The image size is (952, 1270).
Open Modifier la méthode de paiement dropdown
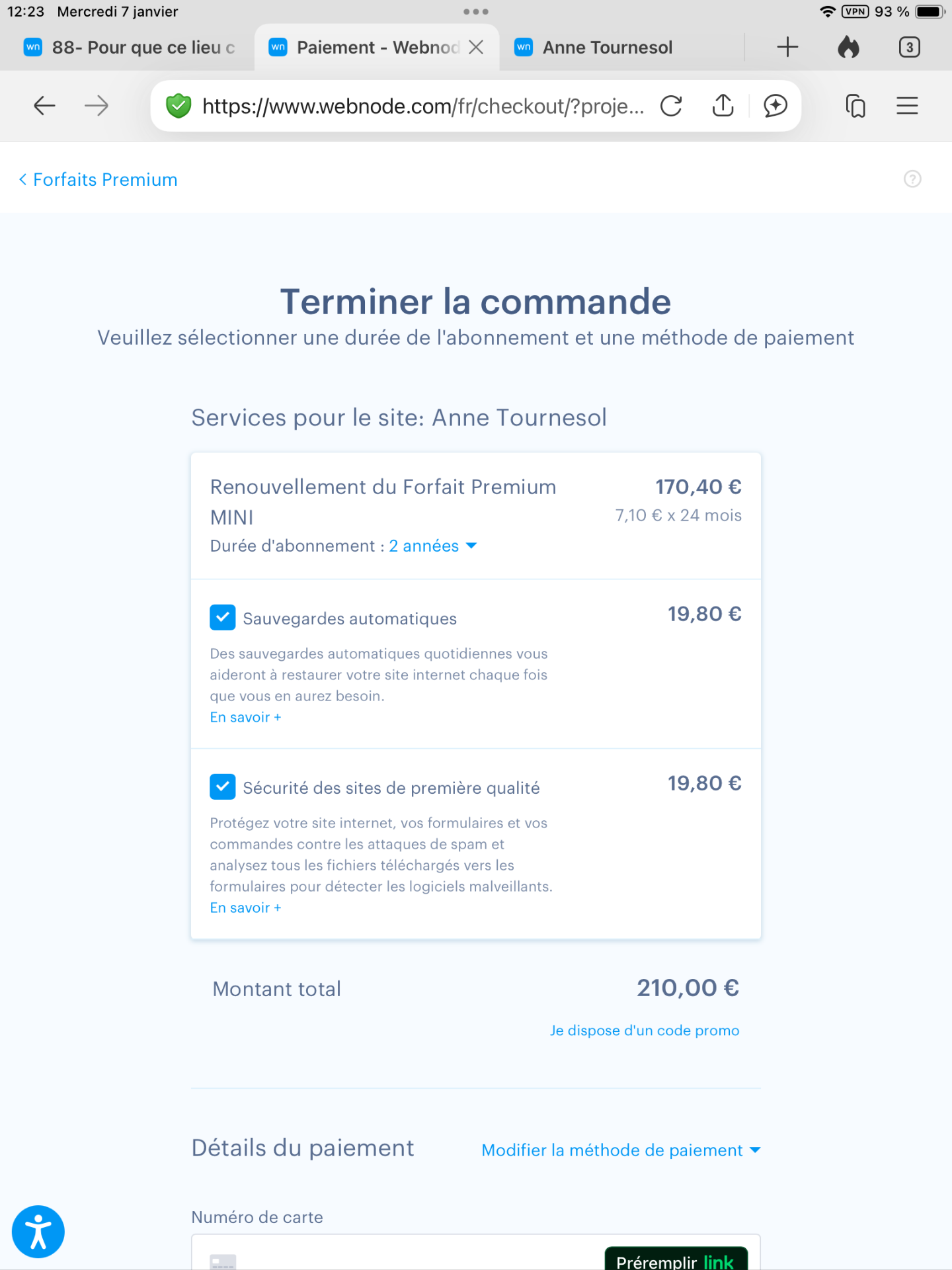click(621, 1150)
